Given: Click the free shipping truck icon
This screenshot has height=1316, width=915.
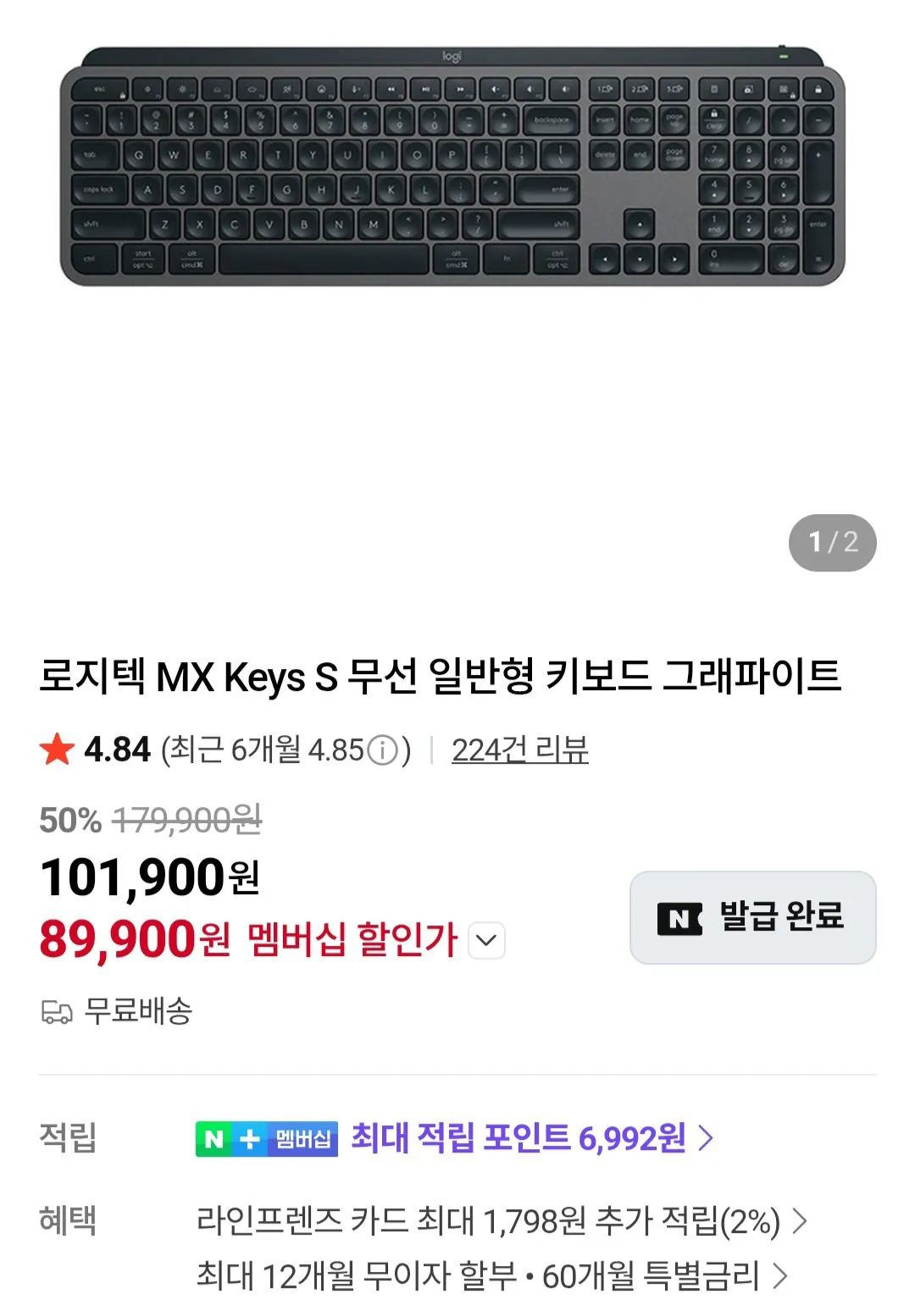Looking at the screenshot, I should click(x=56, y=1011).
